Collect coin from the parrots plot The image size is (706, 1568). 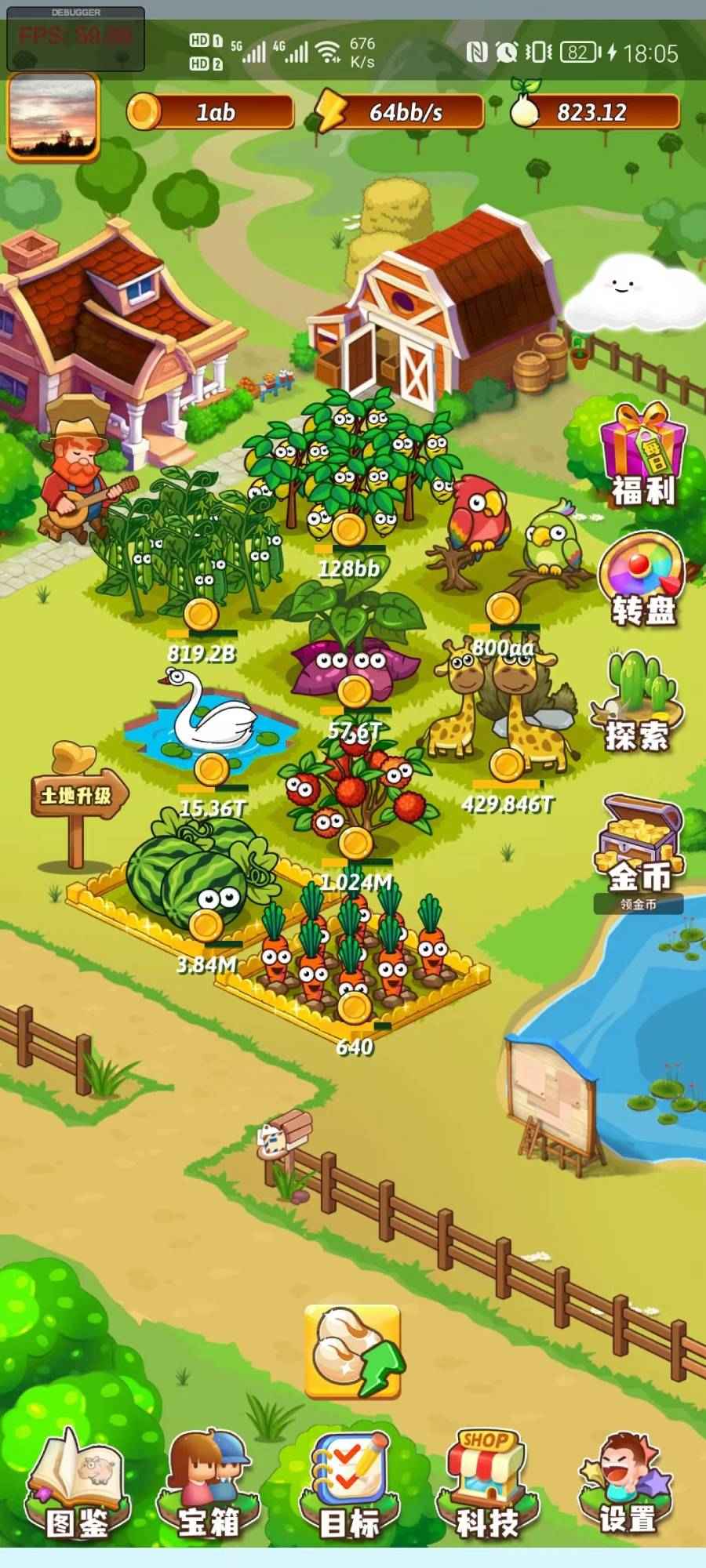coord(502,608)
